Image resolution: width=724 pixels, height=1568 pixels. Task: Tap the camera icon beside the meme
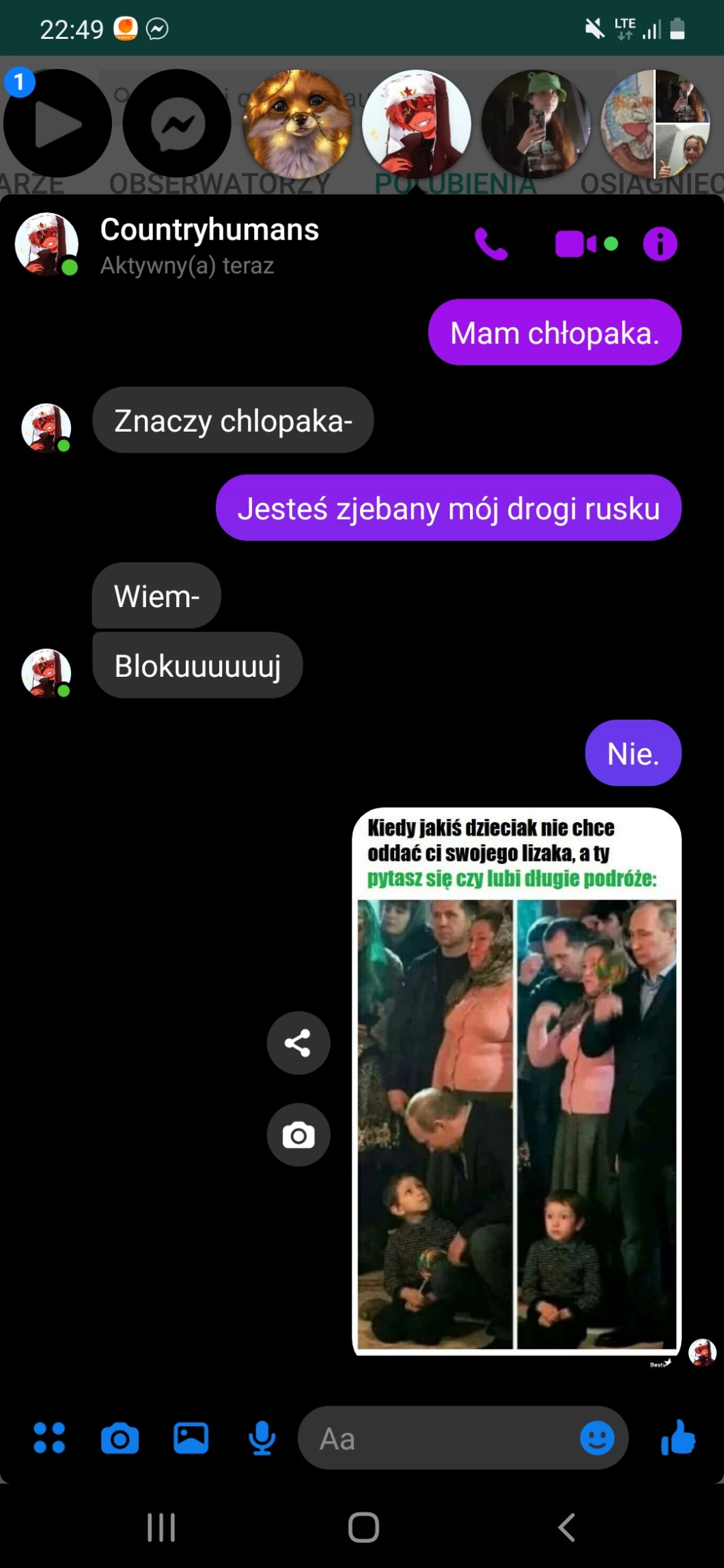[298, 1135]
